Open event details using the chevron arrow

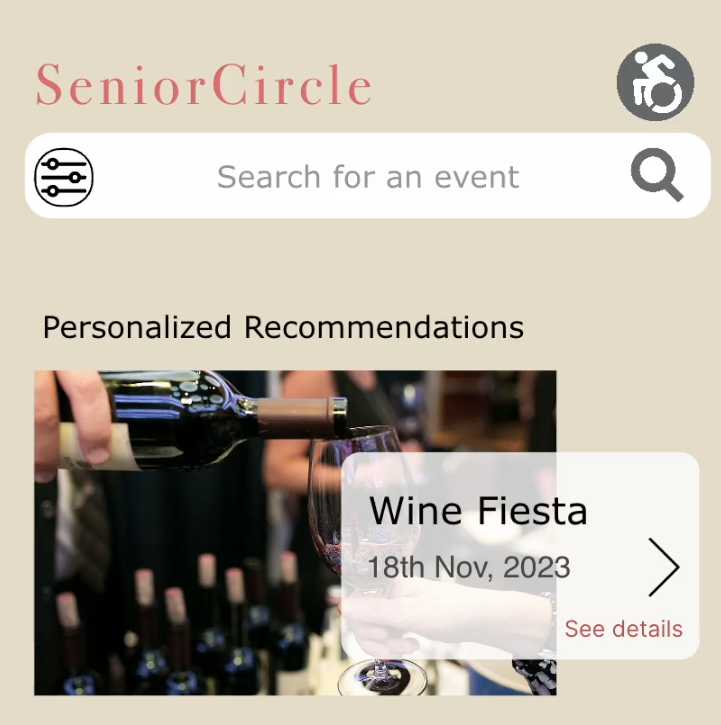click(x=665, y=567)
